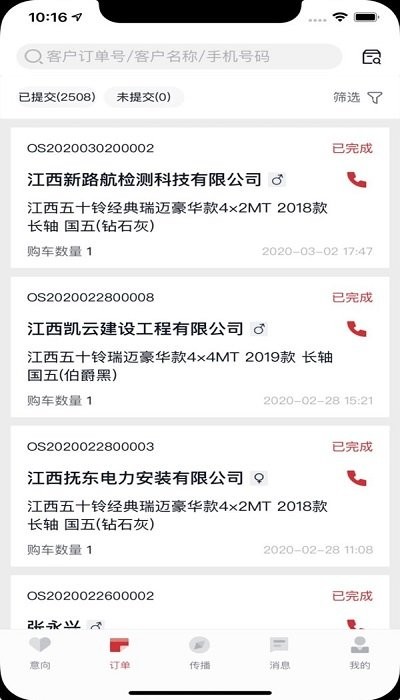Call 江西抚东电力安装有限公司
The width and height of the screenshot is (400, 700).
point(357,478)
